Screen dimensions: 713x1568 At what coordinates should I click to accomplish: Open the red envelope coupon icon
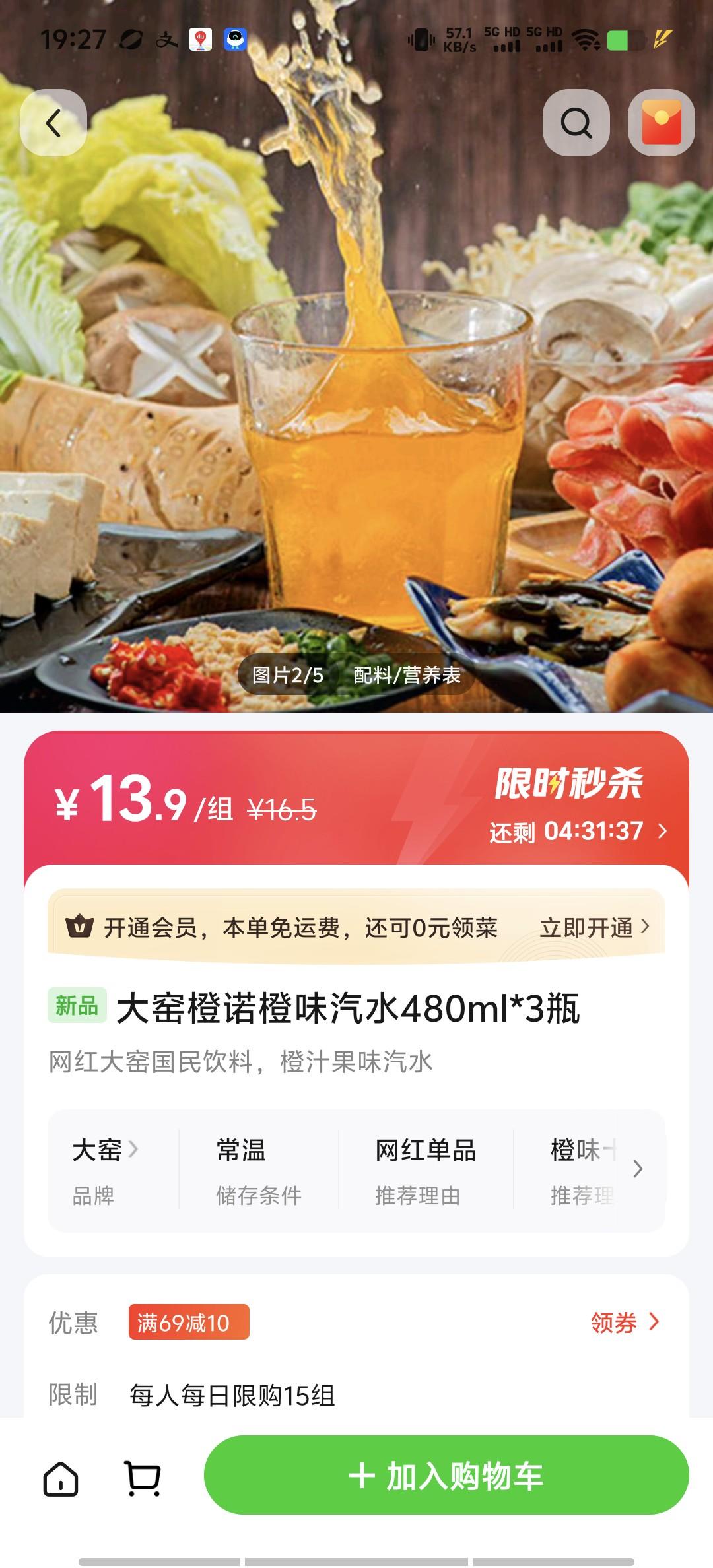coord(661,123)
